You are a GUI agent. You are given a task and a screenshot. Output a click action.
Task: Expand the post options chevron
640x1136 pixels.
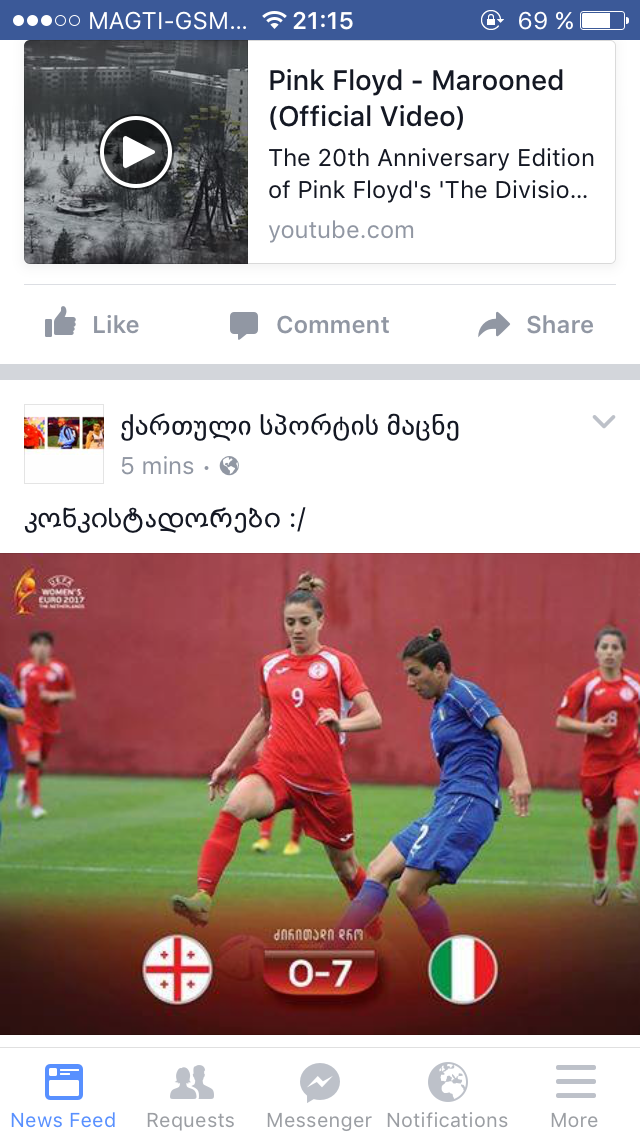603,422
